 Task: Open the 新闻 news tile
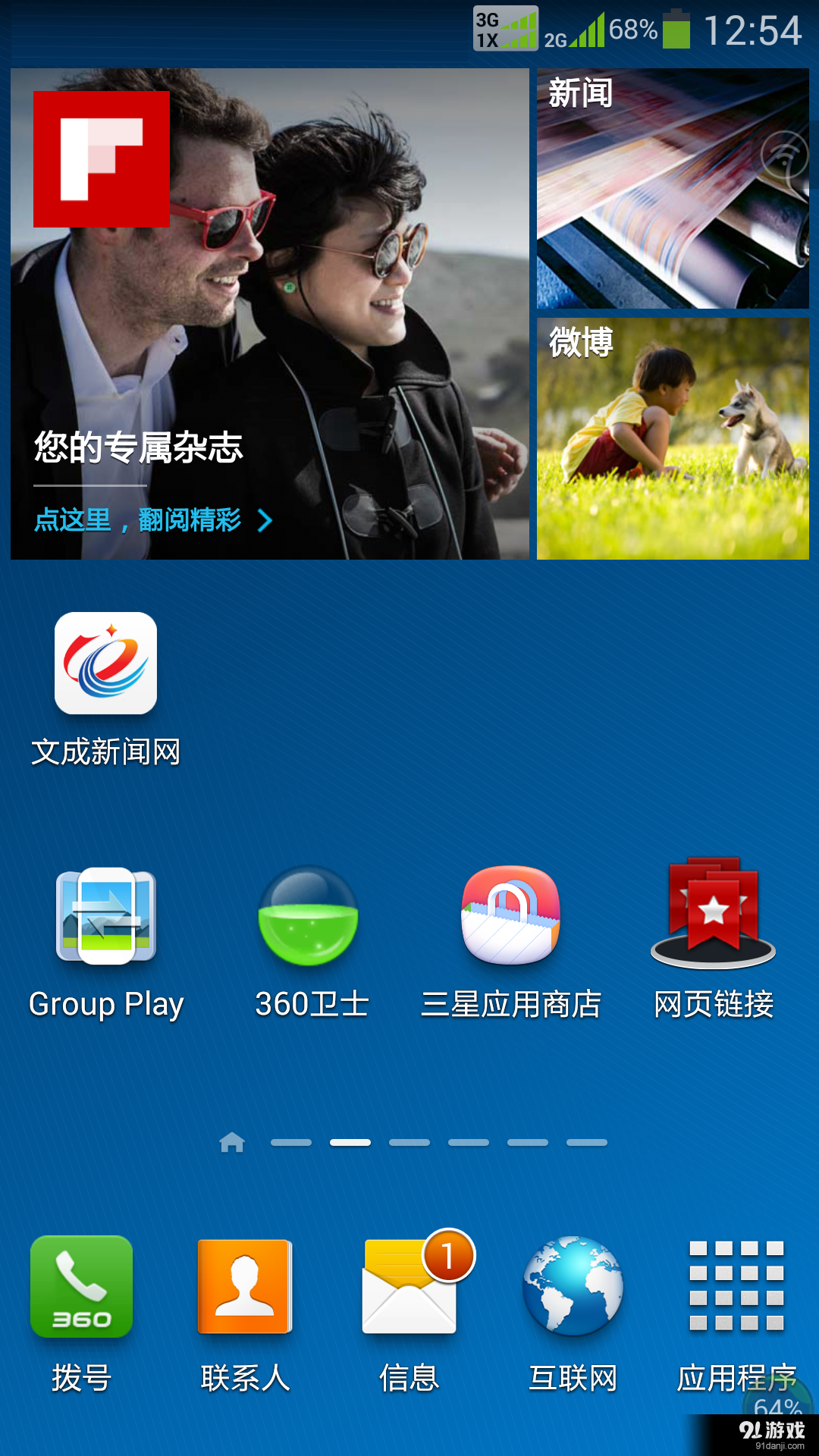coord(673,188)
